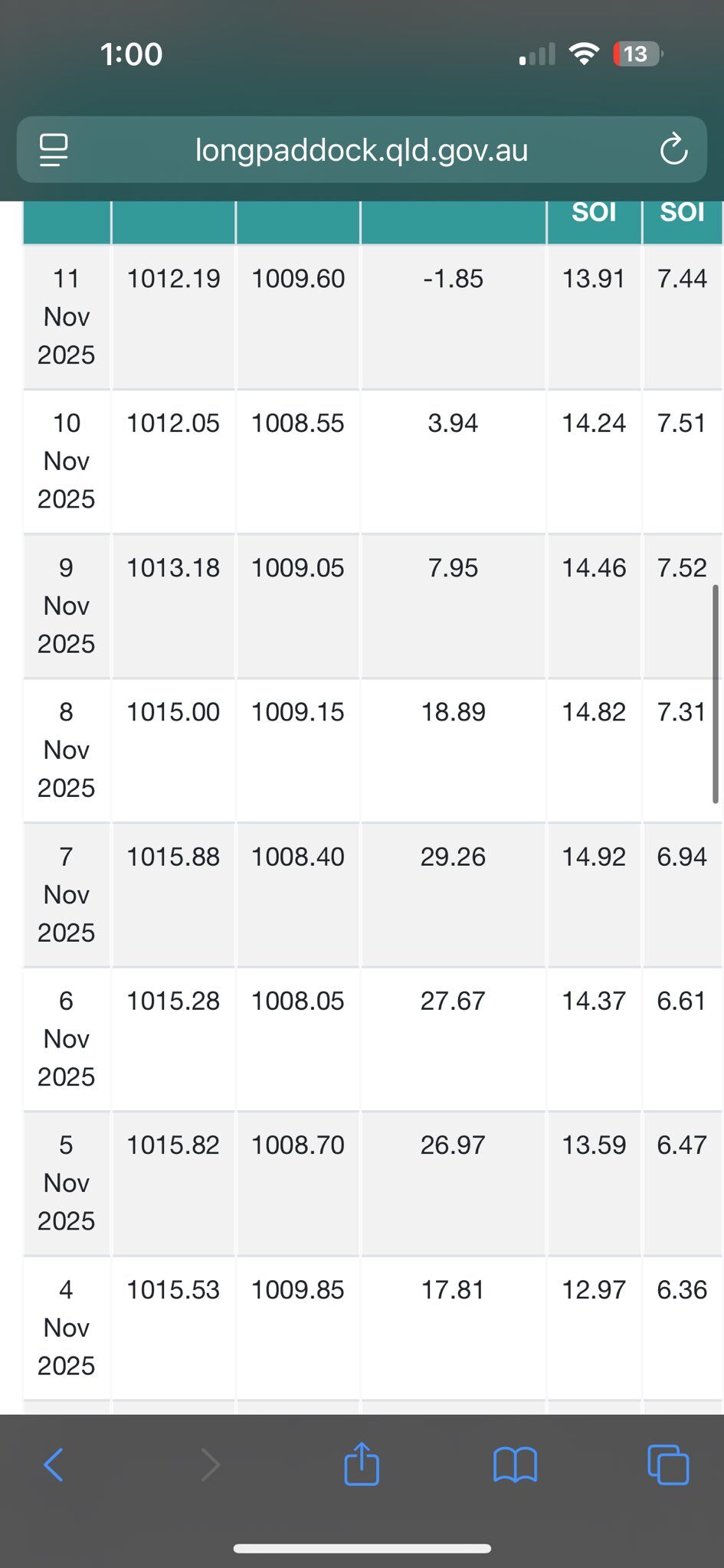Reload the current page
Image resolution: width=724 pixels, height=1568 pixels.
click(x=673, y=149)
